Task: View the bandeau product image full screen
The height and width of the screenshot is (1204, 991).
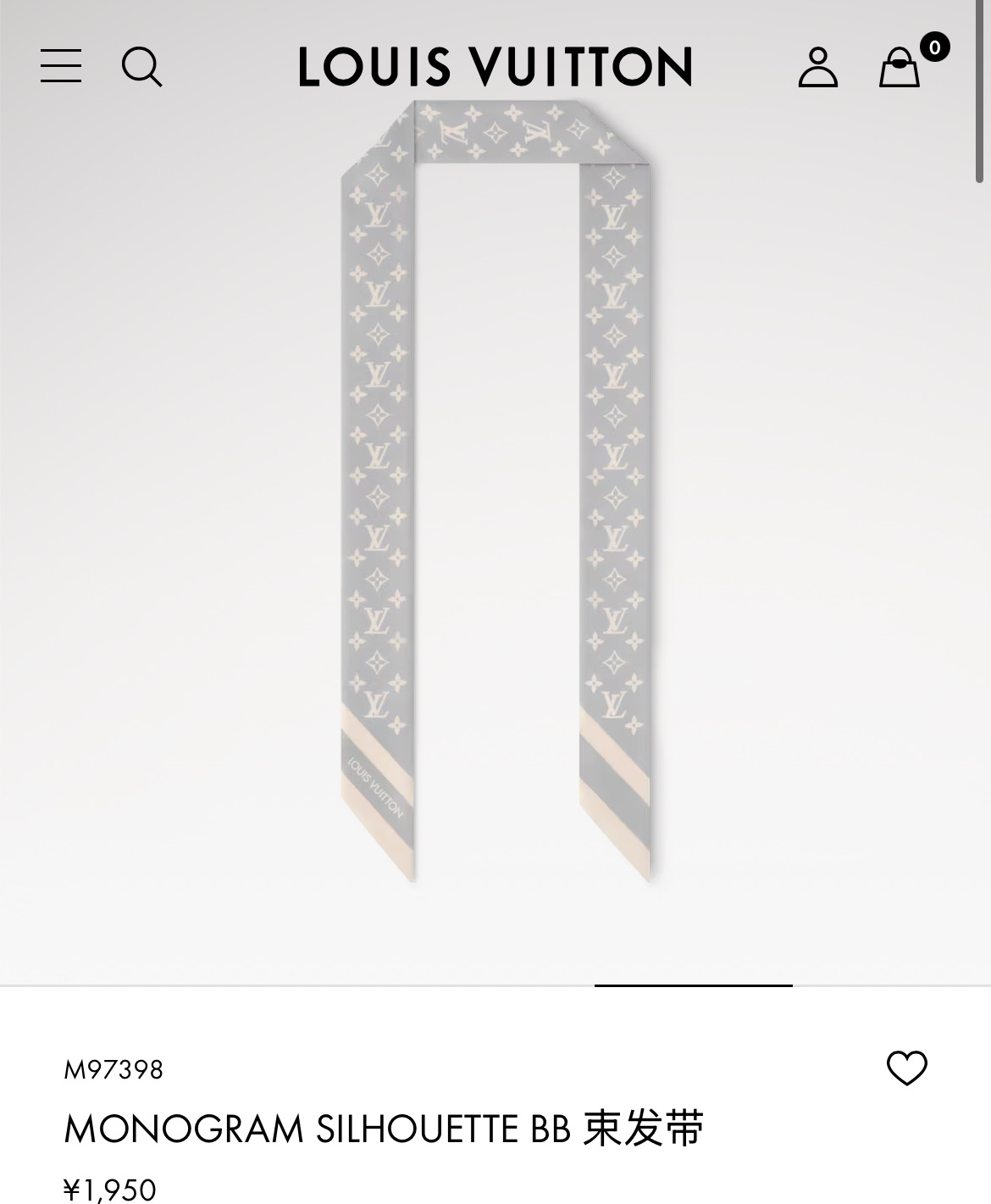Action: pos(495,491)
